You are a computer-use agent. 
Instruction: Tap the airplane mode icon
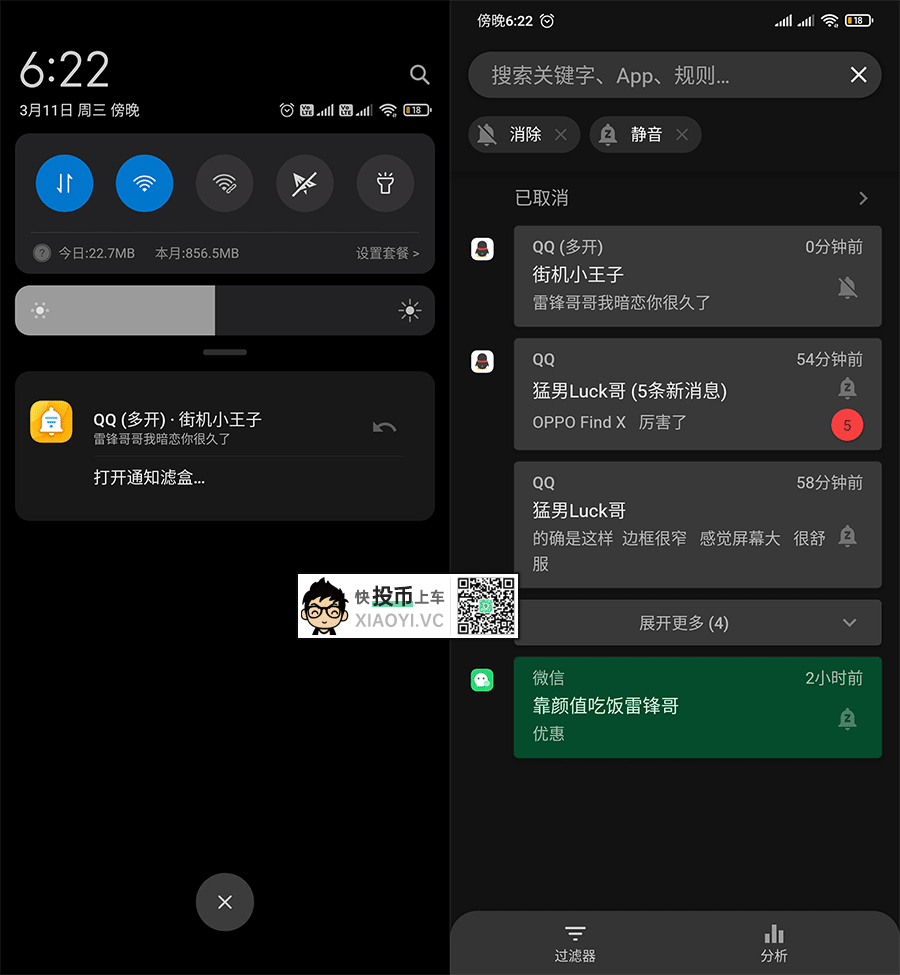pos(304,183)
